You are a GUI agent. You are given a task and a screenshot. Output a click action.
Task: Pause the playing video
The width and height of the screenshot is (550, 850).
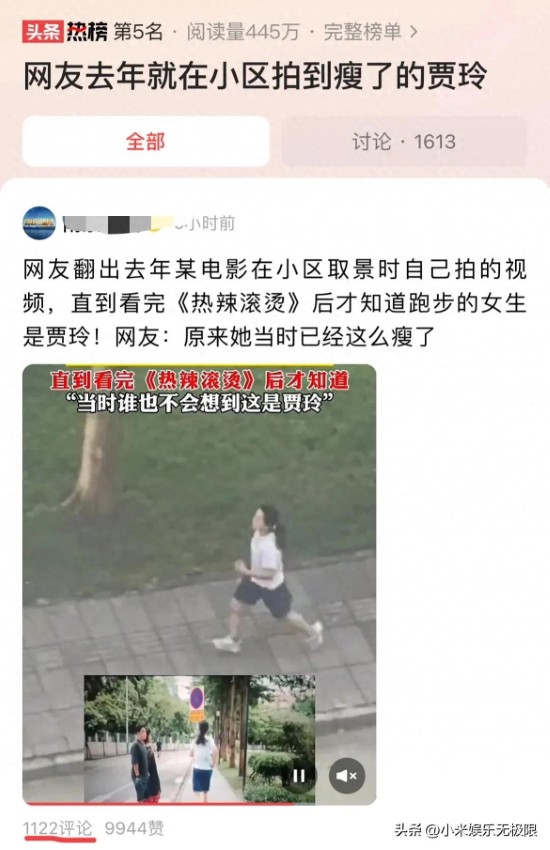[299, 776]
